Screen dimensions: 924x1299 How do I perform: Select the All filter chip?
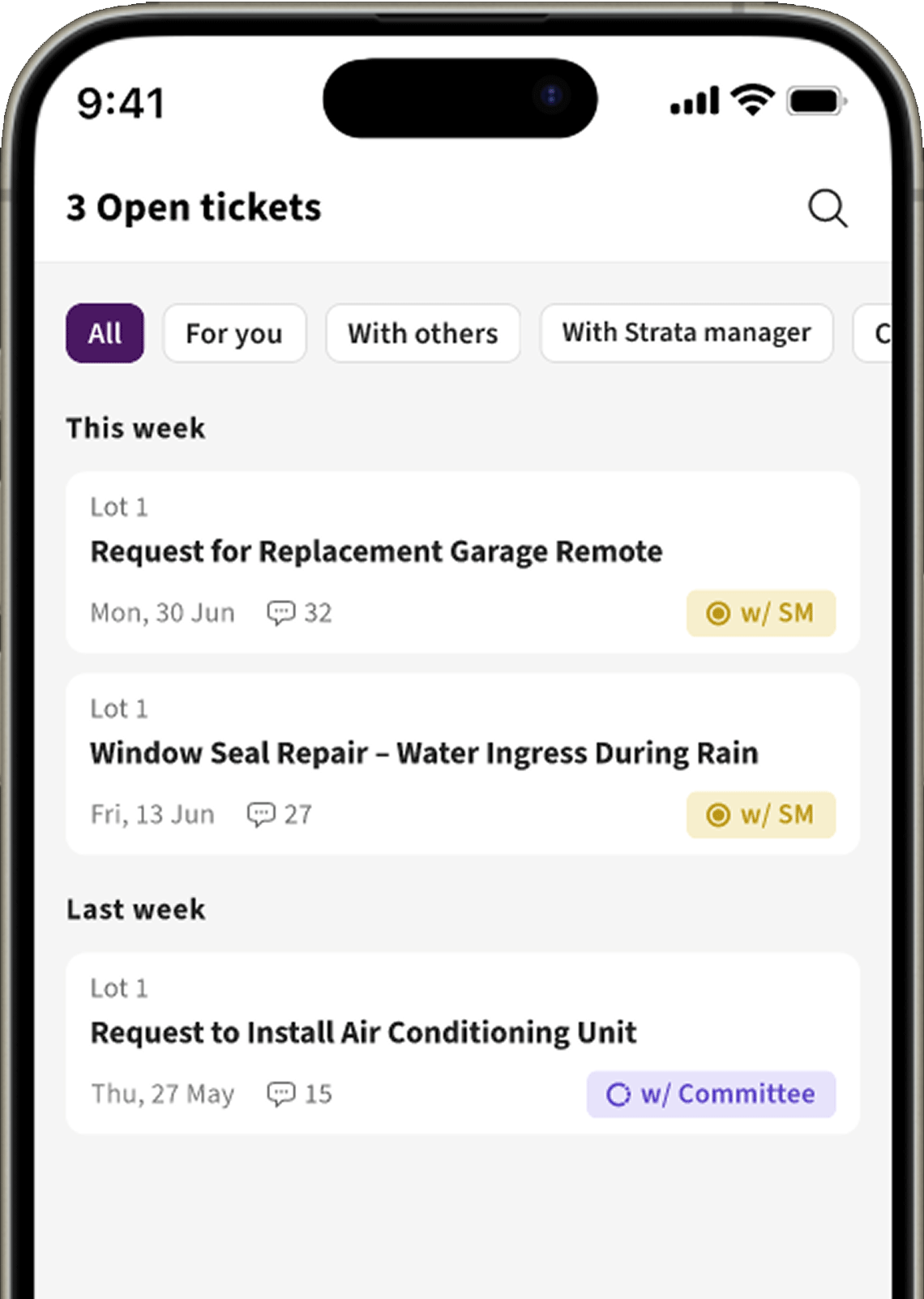105,333
